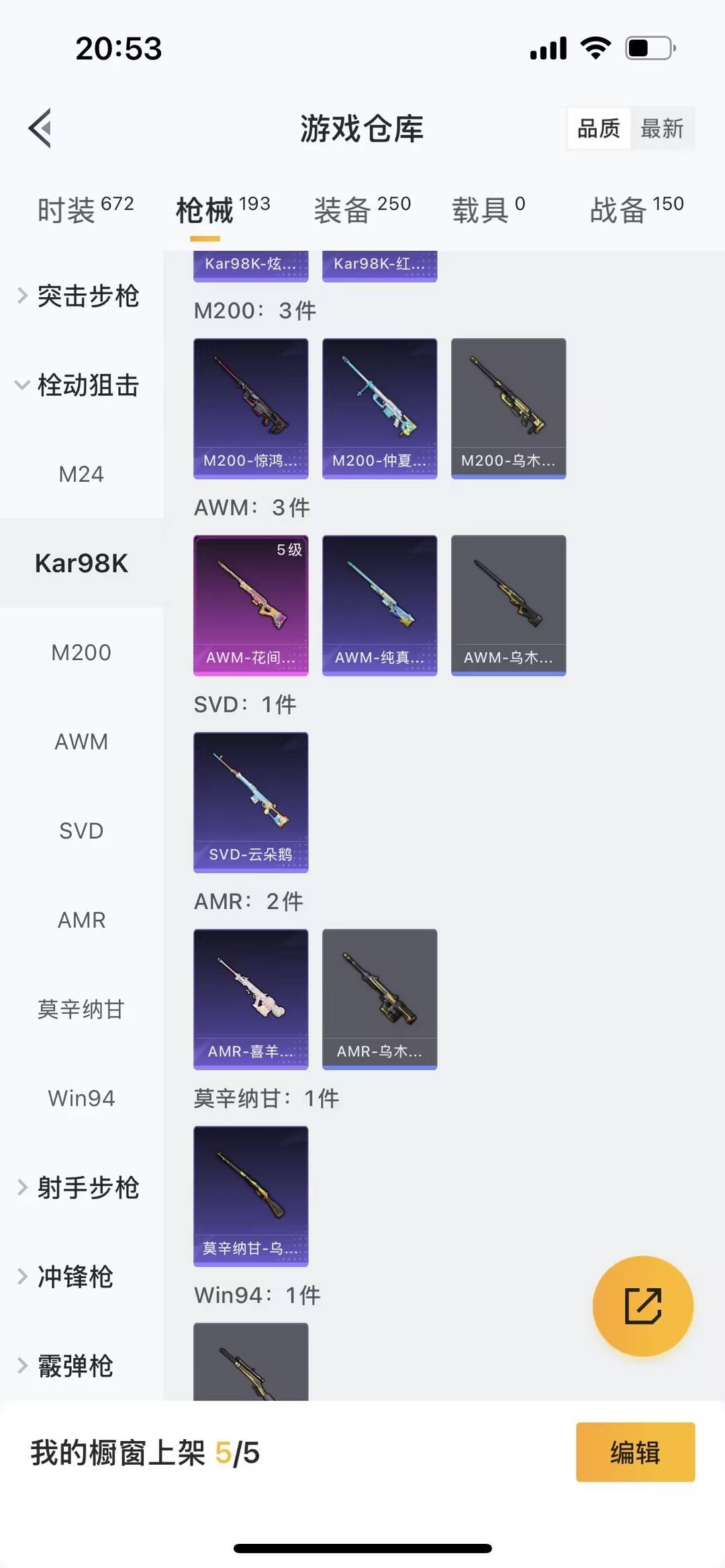The image size is (725, 1568).
Task: Select the AMR-乌木 weapon skin
Action: coord(379,998)
